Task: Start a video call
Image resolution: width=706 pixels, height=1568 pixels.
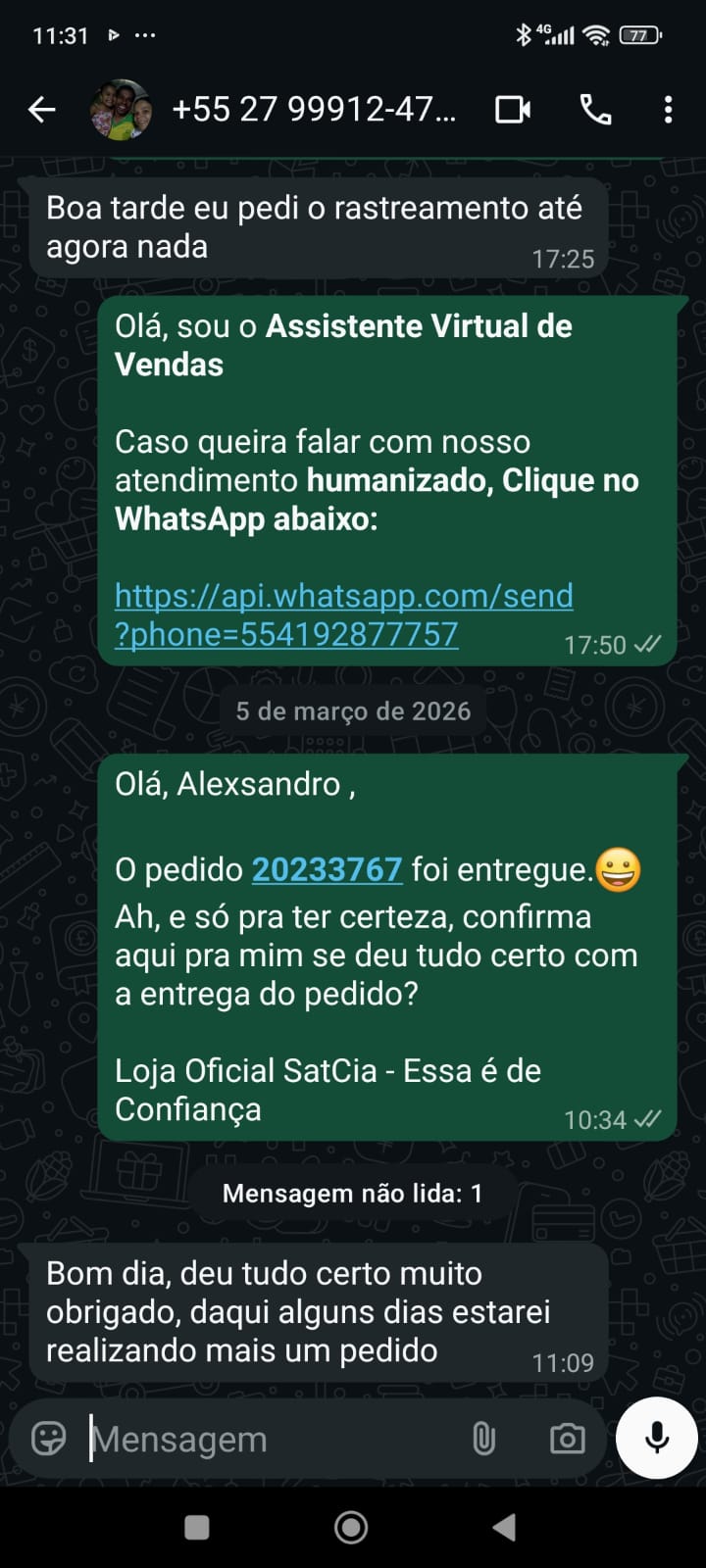Action: [513, 110]
